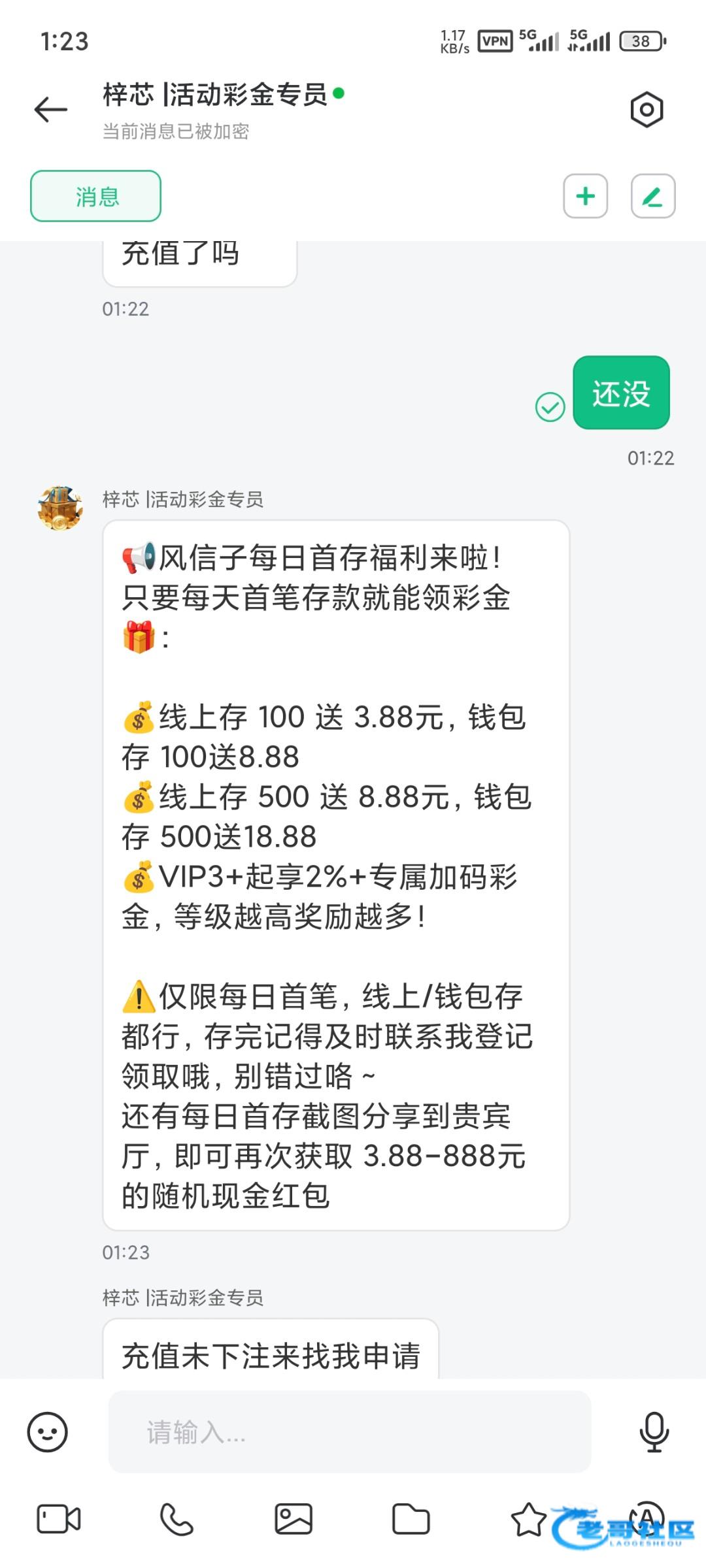Tap the green plus button
This screenshot has height=1568, width=706.
(x=586, y=196)
